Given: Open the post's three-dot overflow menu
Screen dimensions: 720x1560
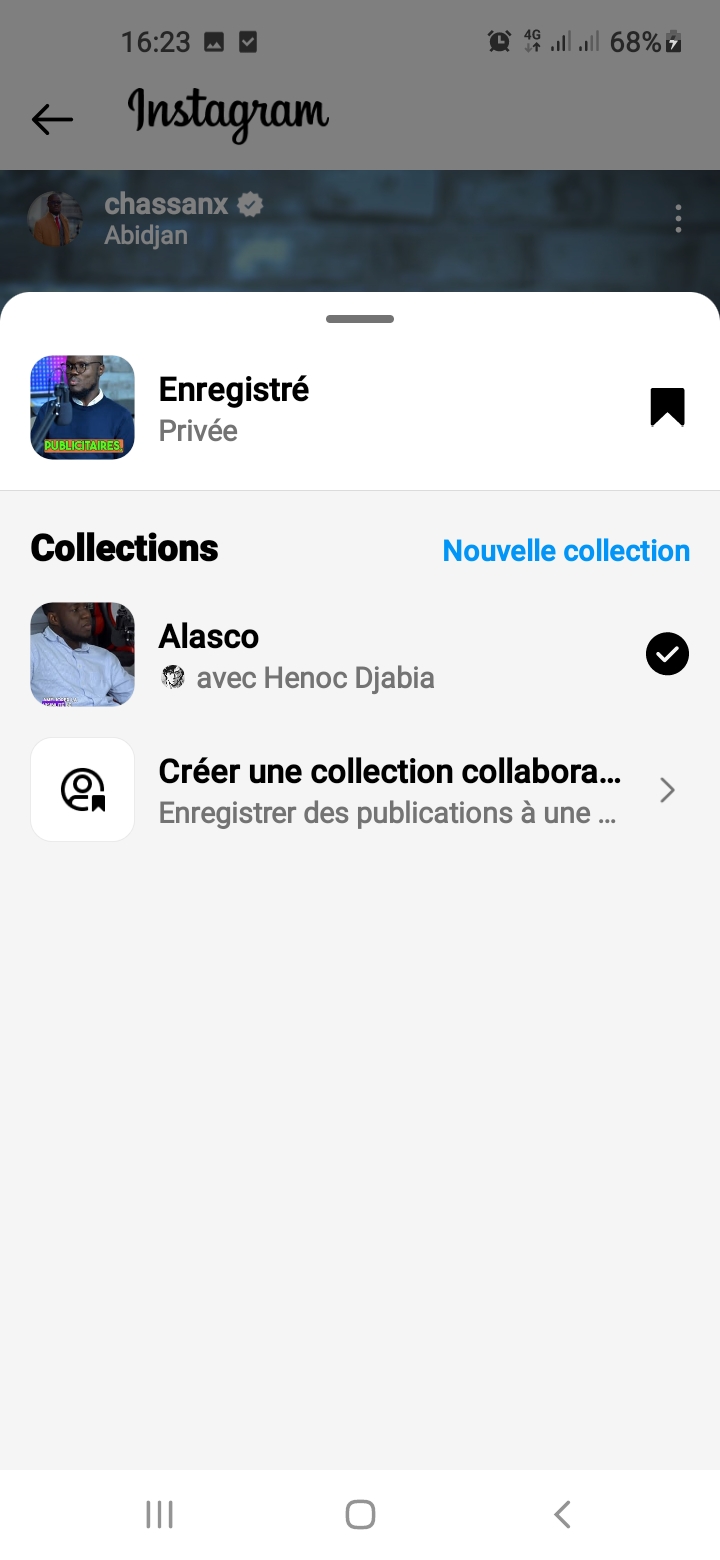Looking at the screenshot, I should [678, 219].
